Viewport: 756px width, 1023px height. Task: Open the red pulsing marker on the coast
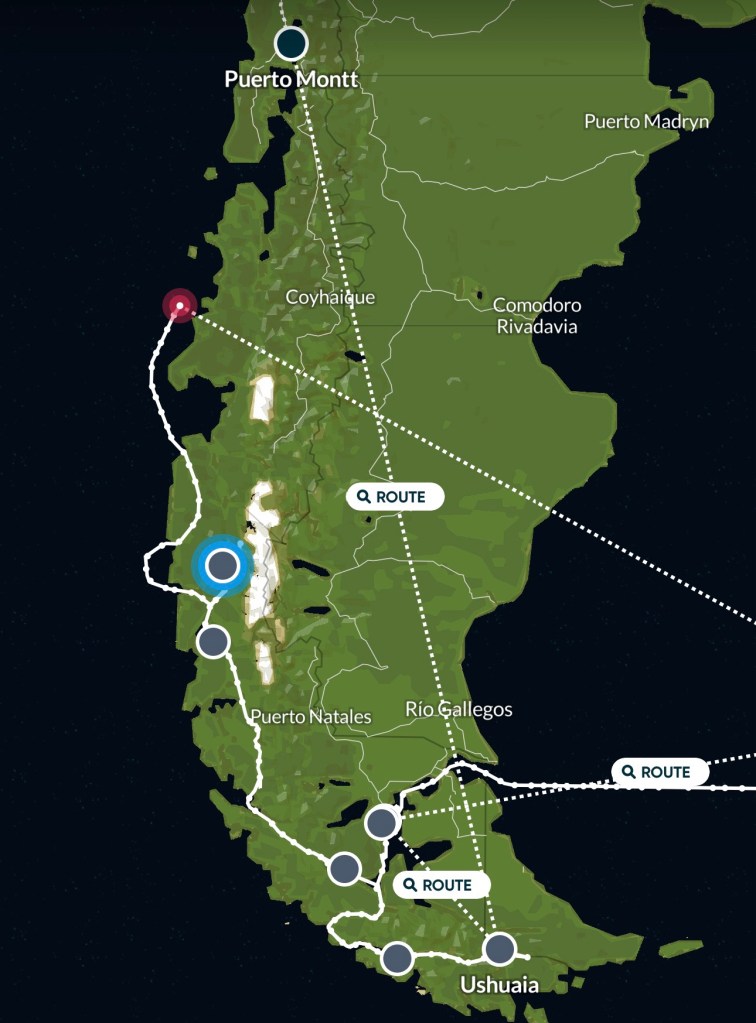[x=180, y=306]
